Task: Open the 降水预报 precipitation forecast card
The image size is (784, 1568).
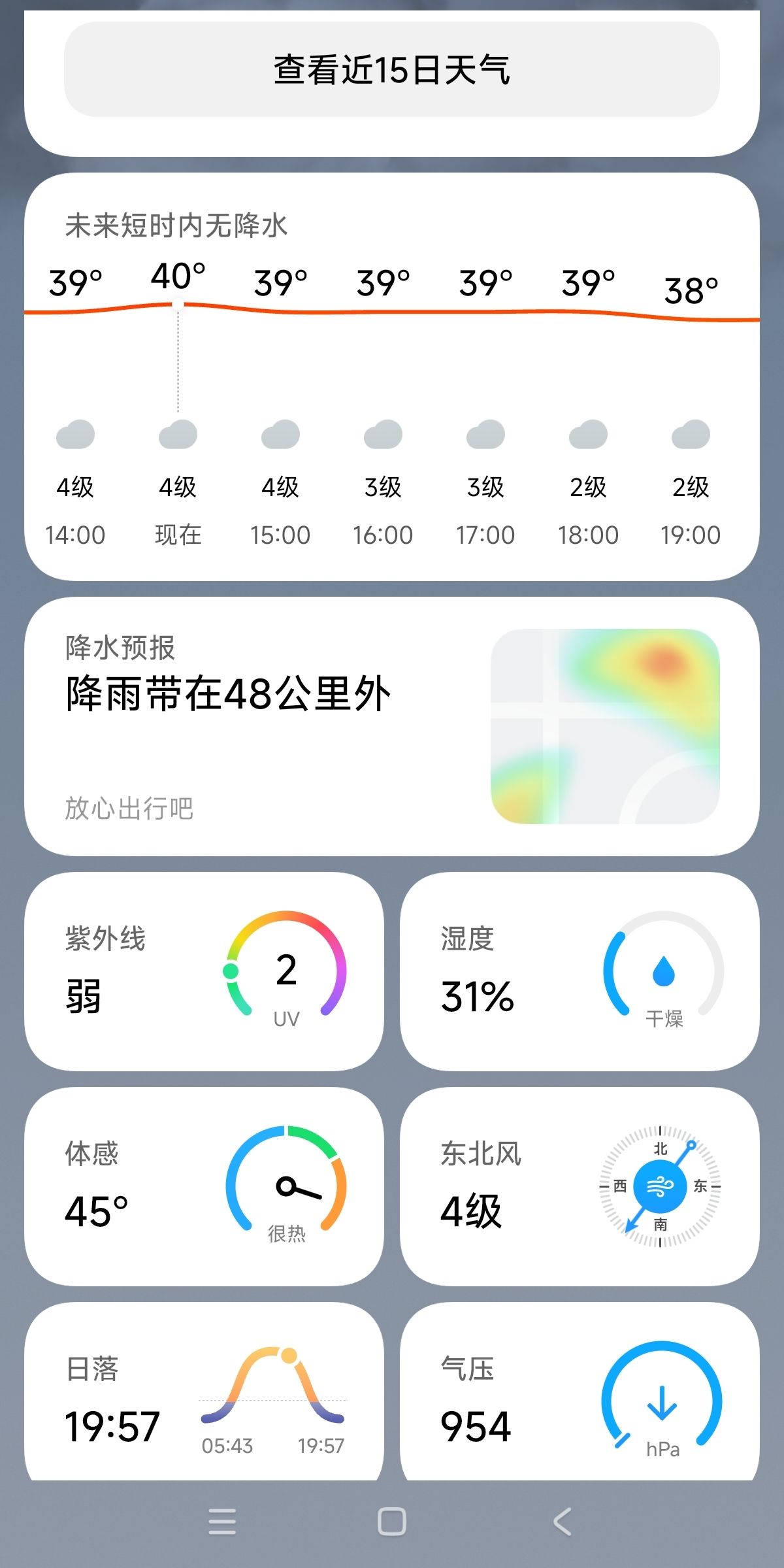Action: [392, 726]
